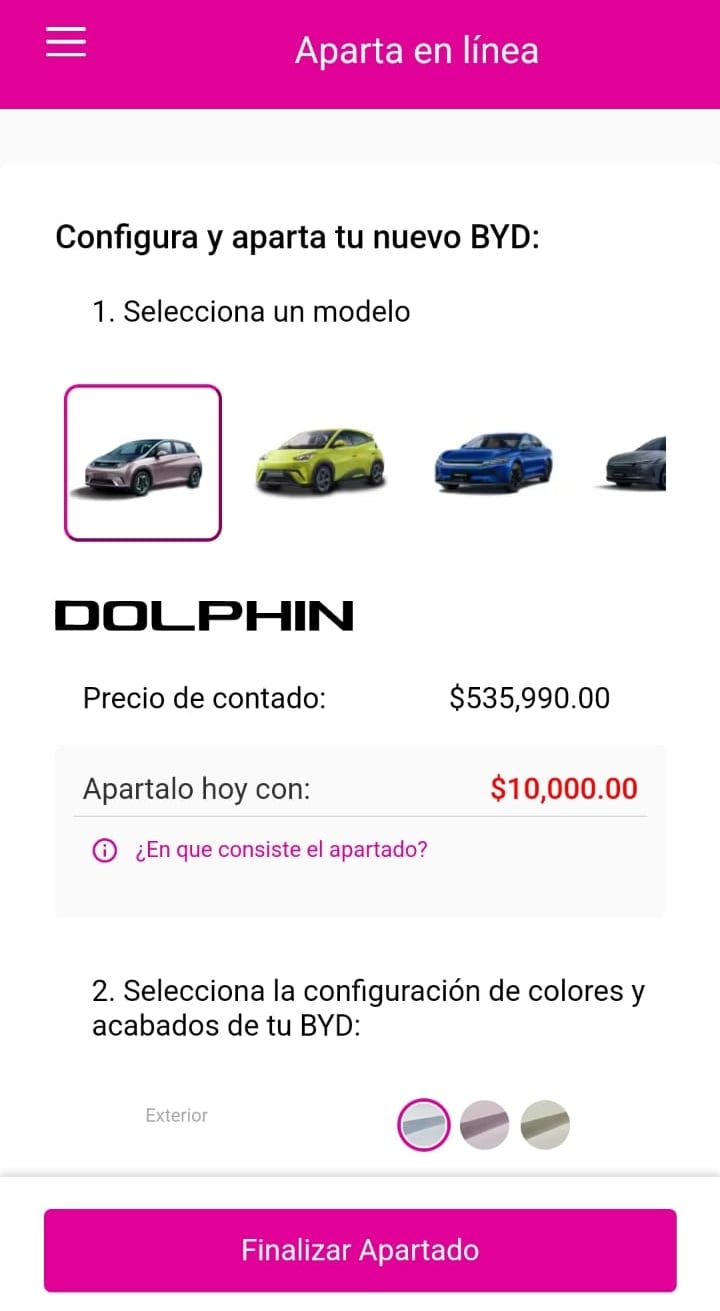Select the dark gray car model
720x1311 pixels.
[x=637, y=463]
